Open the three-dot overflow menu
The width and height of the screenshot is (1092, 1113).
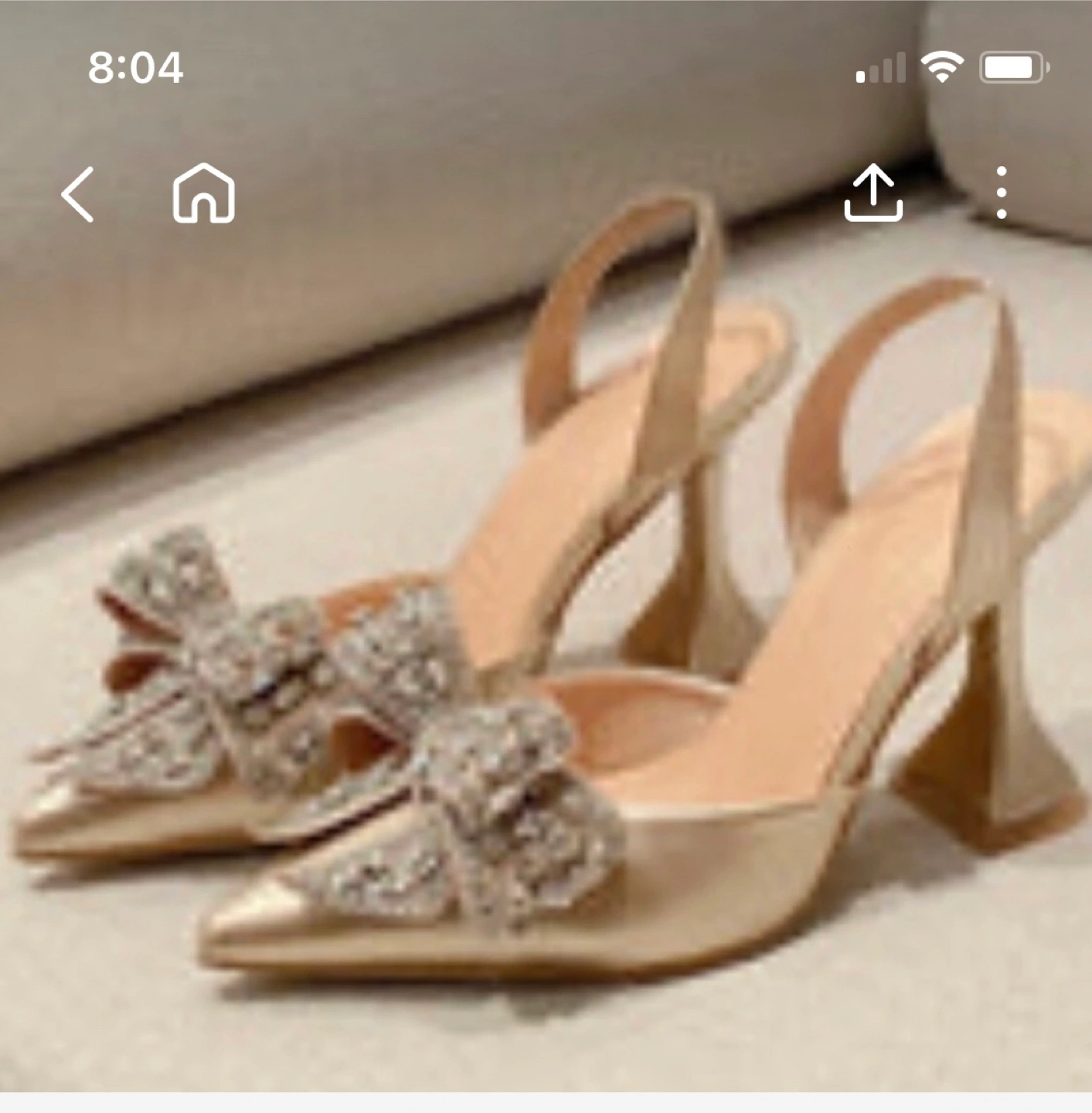point(1002,193)
